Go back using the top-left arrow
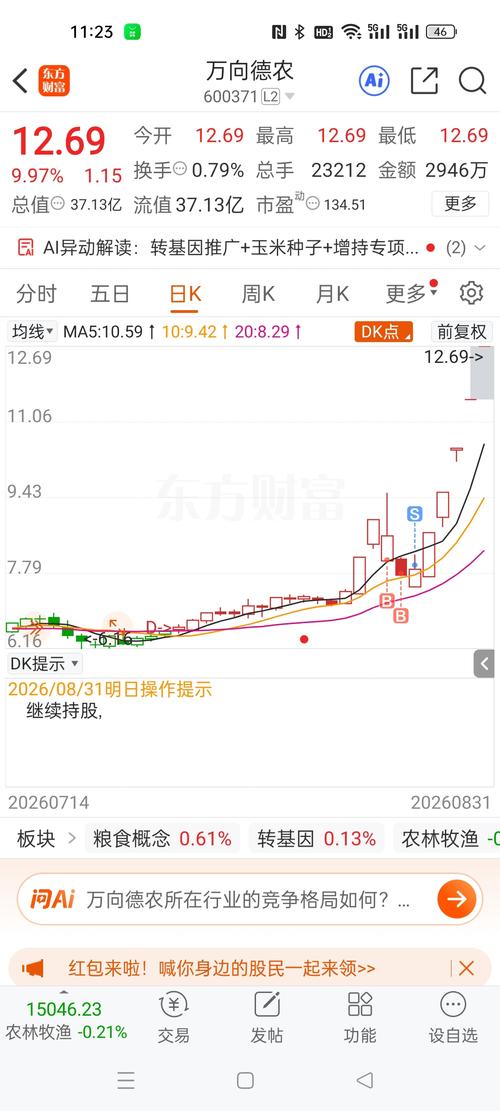 pos(21,81)
